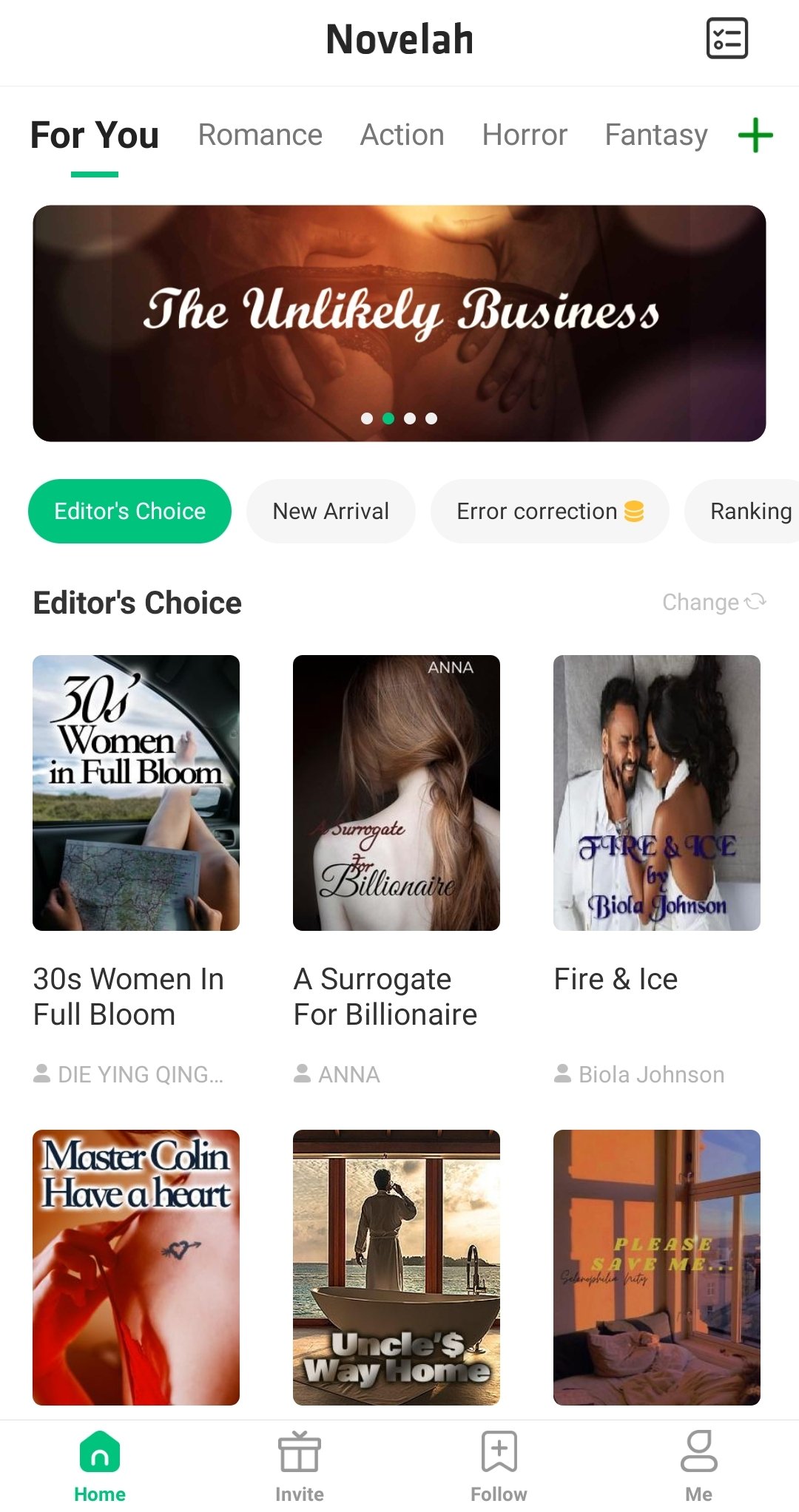The image size is (799, 1512).
Task: Open Uncle's Way Home book cover
Action: (x=397, y=1267)
